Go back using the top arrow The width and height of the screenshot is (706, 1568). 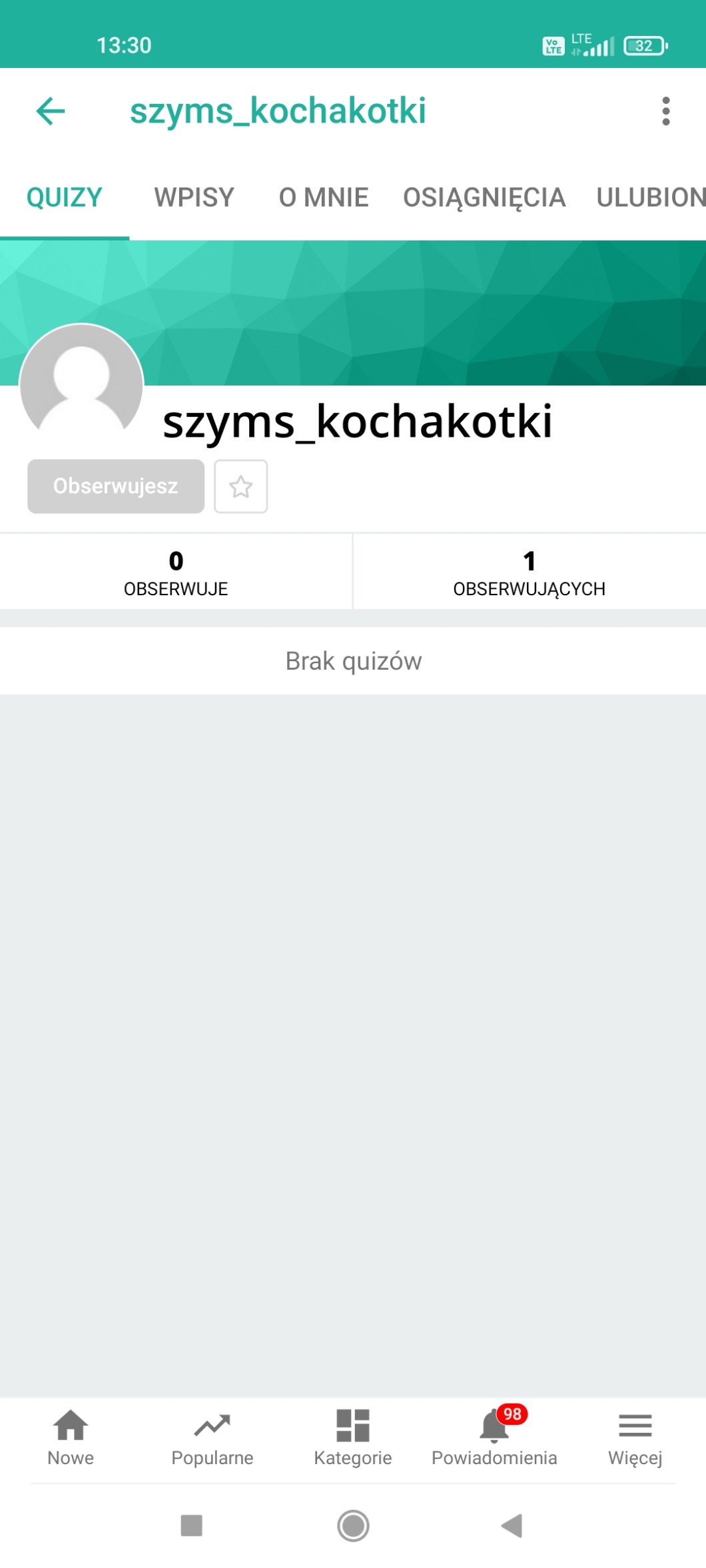[x=51, y=111]
